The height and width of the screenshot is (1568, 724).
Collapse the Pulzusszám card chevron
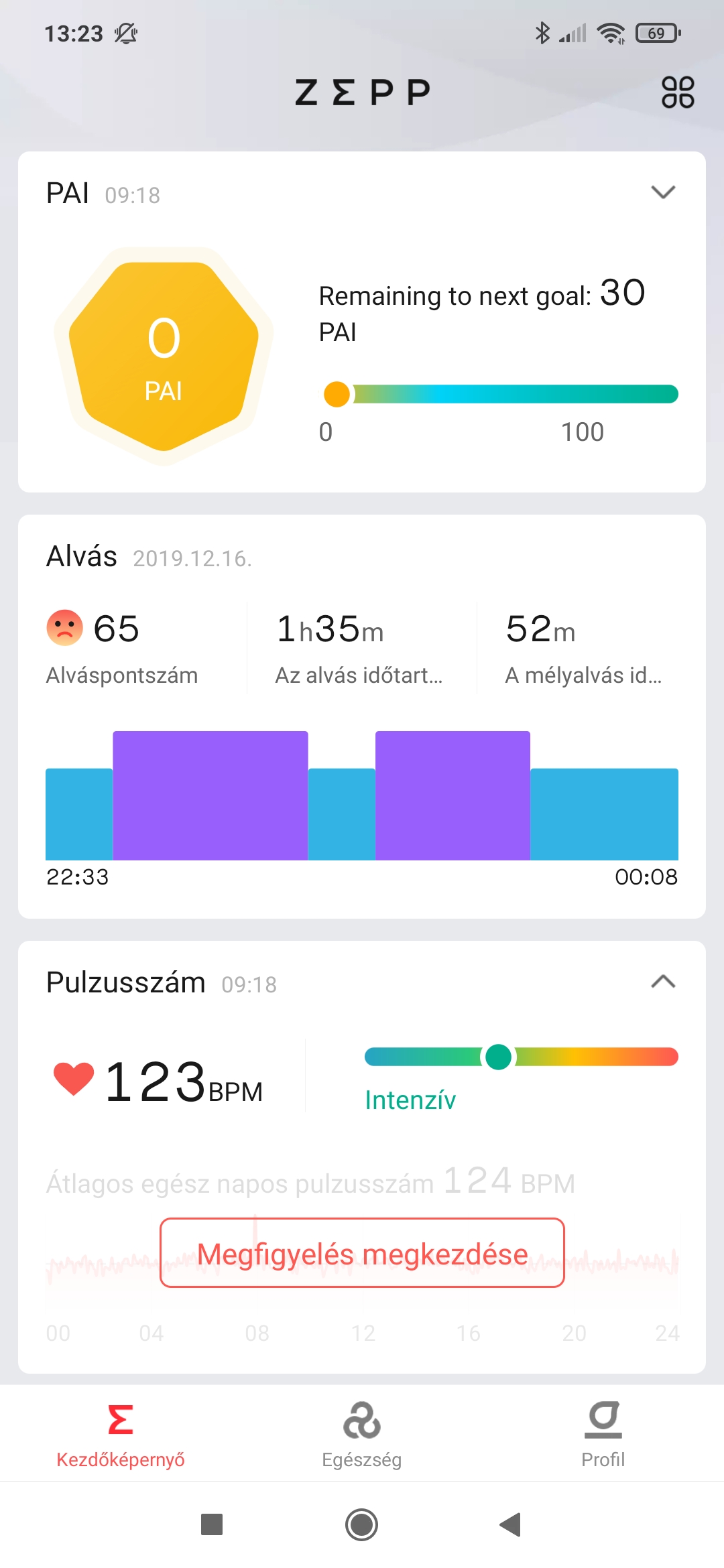[x=662, y=982]
